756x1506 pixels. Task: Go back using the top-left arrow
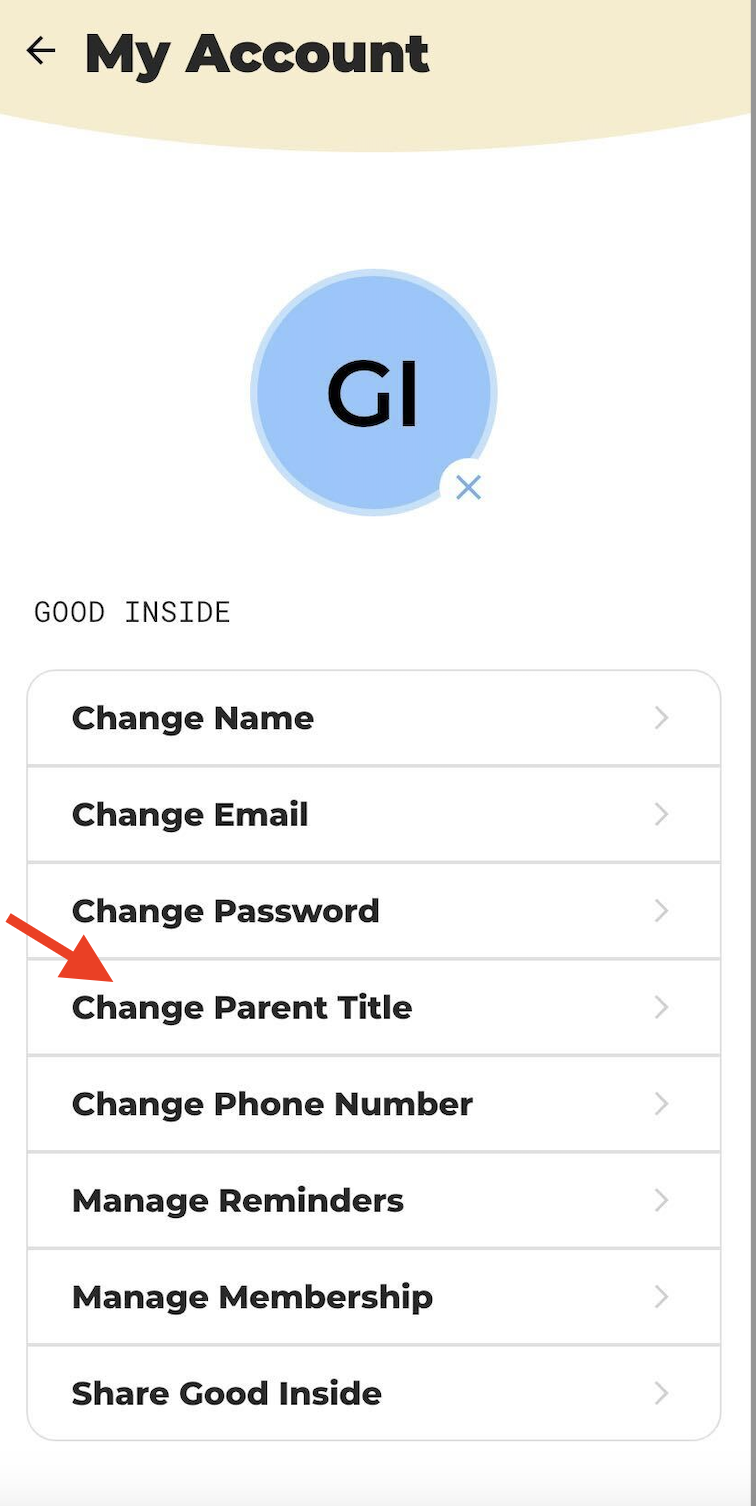click(41, 50)
